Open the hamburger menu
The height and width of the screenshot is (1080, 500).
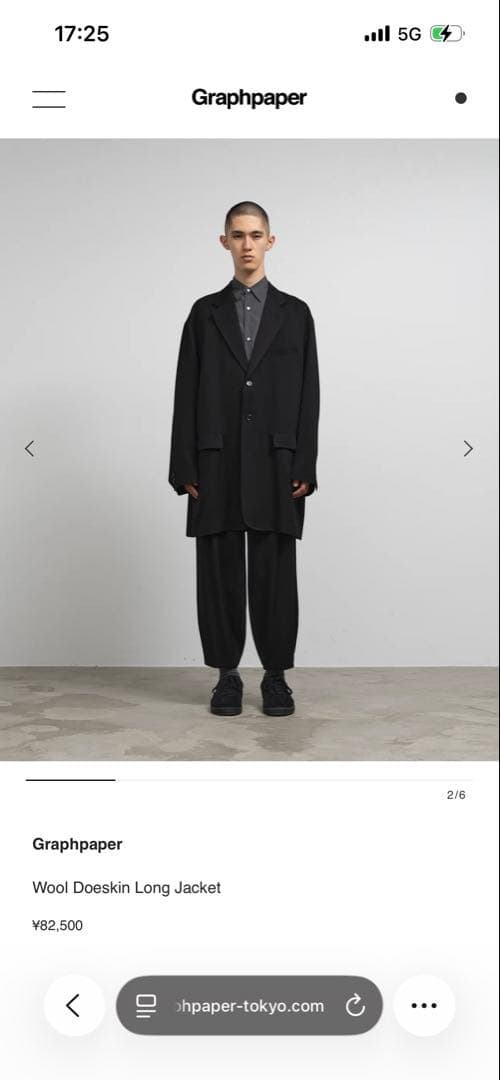coord(49,98)
